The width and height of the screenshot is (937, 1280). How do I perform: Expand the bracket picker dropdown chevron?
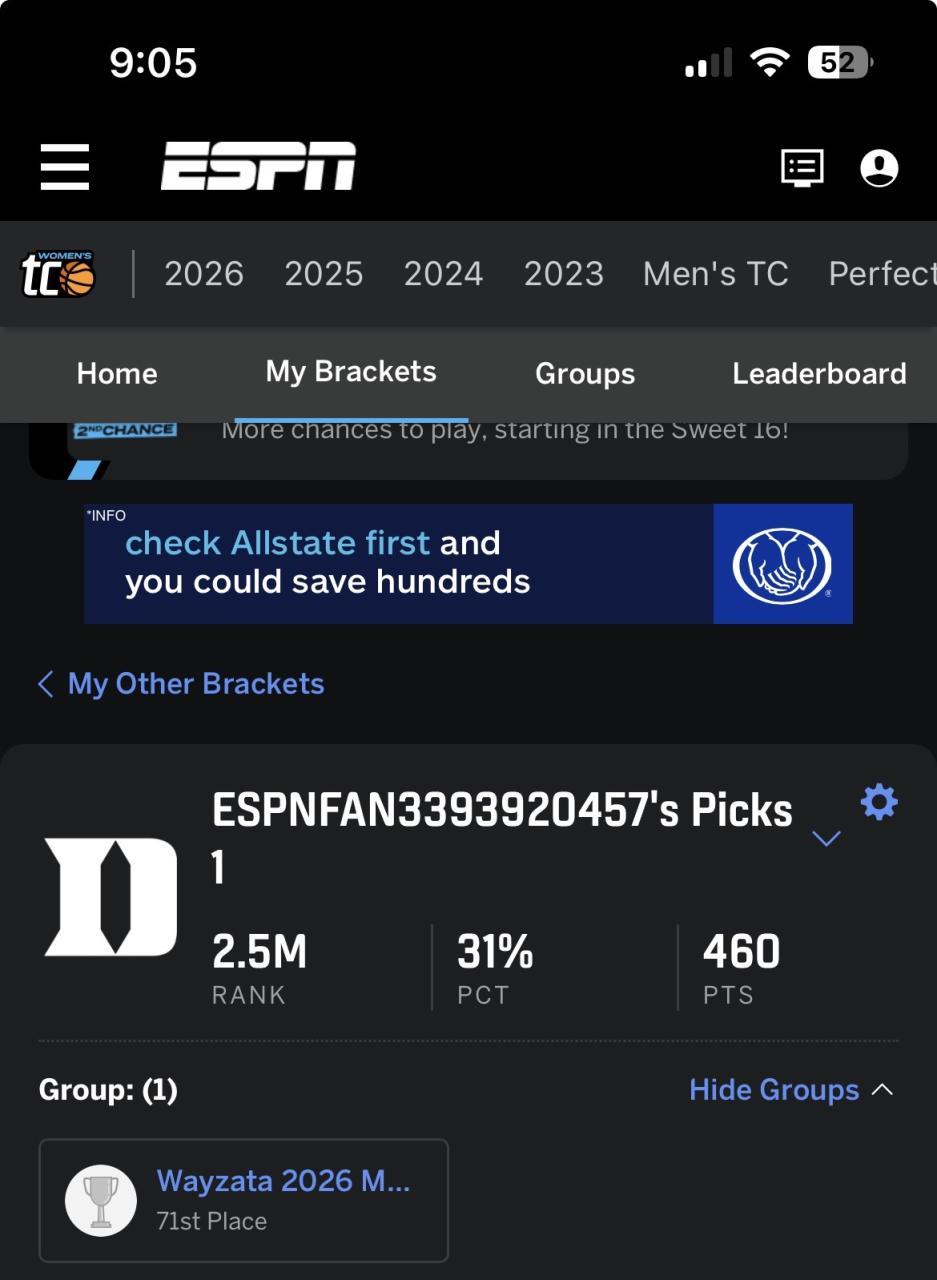(x=826, y=838)
